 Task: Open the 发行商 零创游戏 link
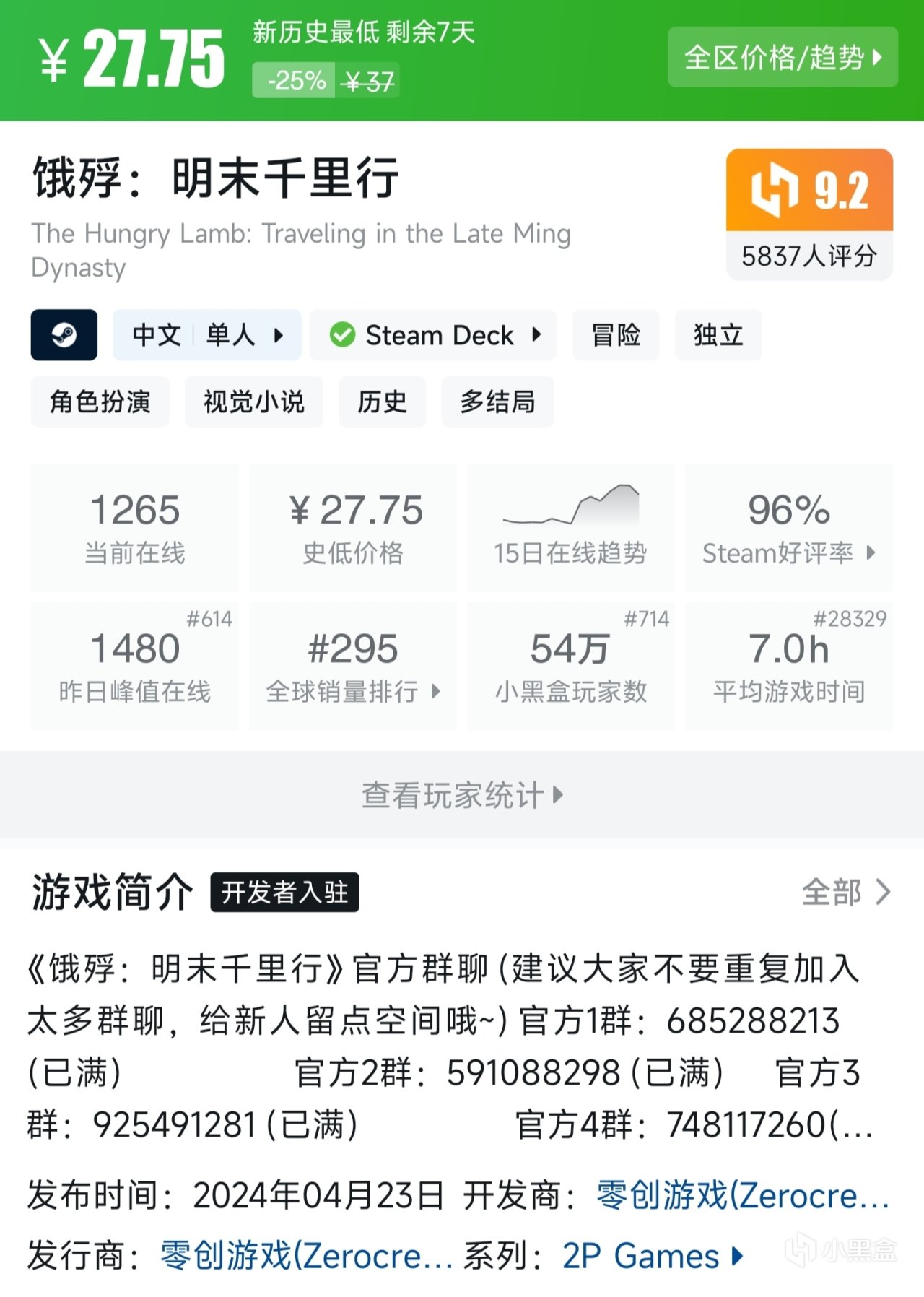[306, 1257]
